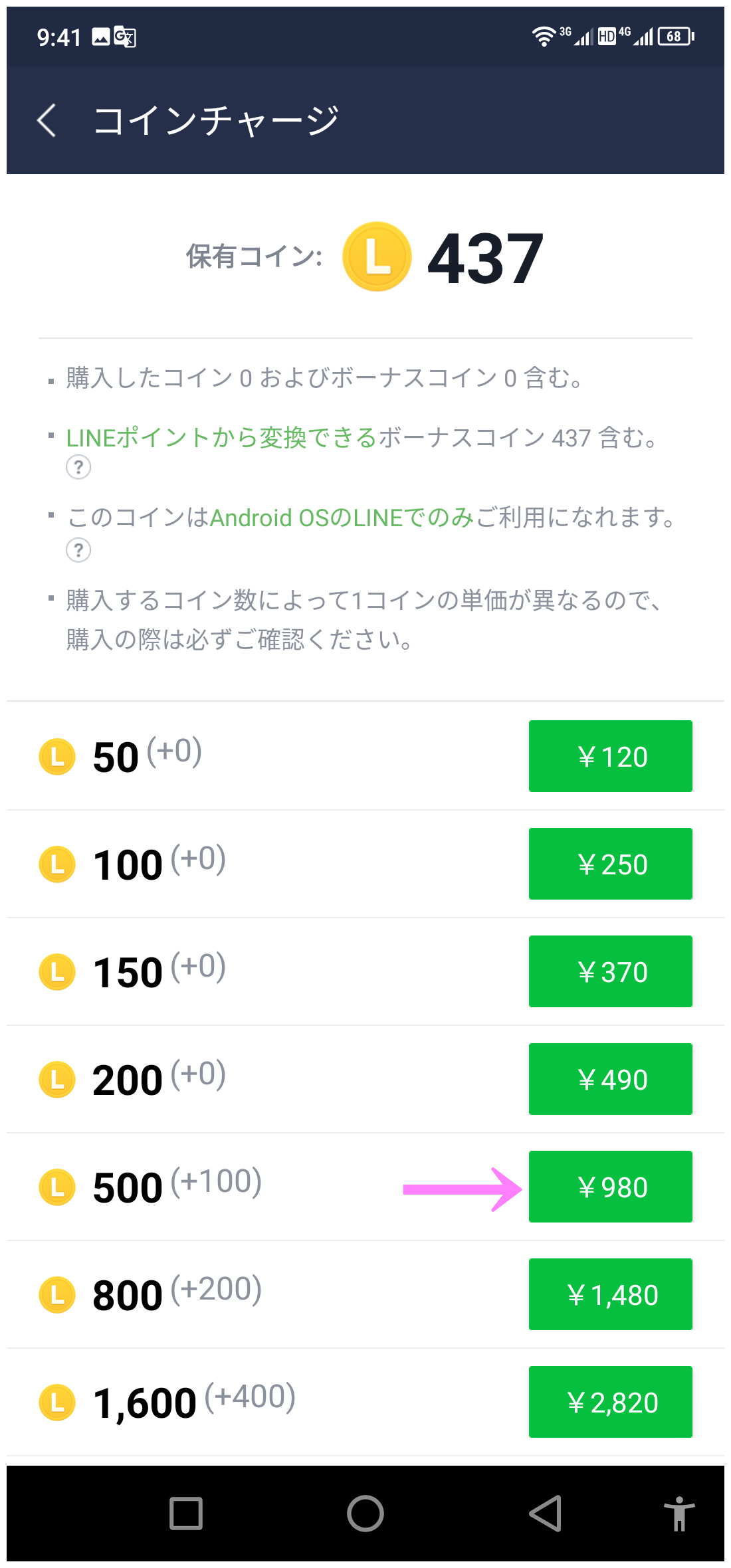Tap the ¥250 button for 100 coins
This screenshot has height=1568, width=731.
[609, 864]
